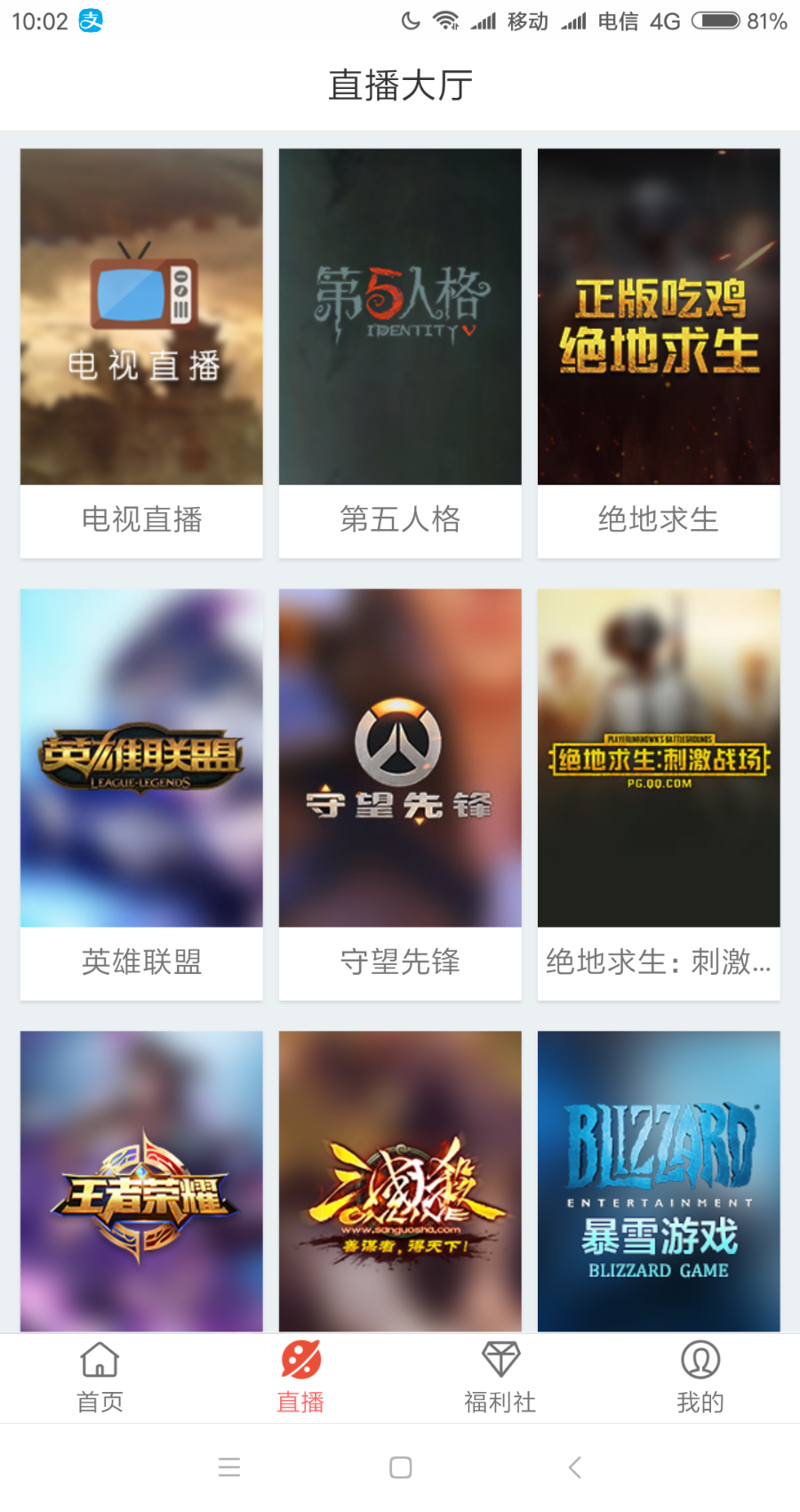Go to the 福利社 tab
The image size is (800, 1512).
coord(500,1377)
